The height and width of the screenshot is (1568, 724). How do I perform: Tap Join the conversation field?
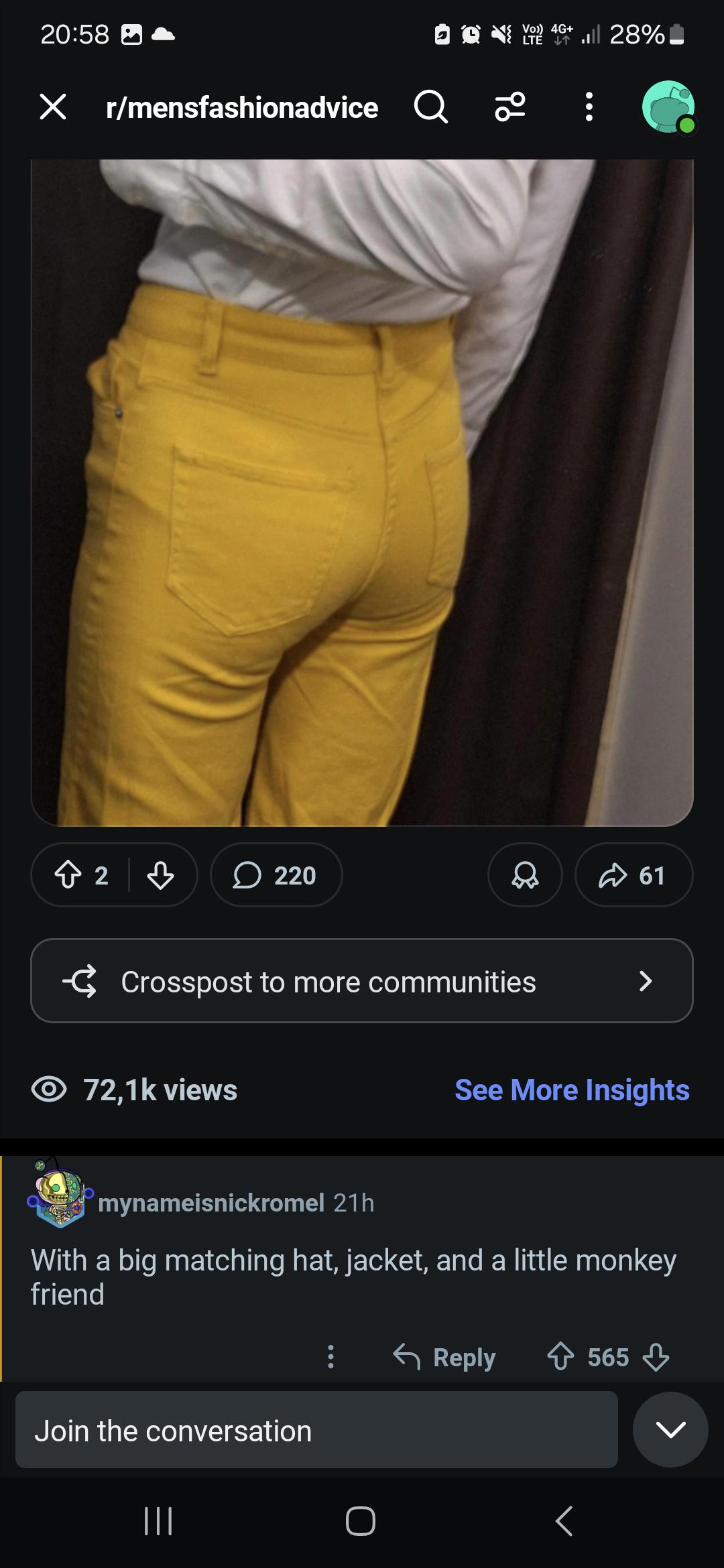coord(316,1431)
